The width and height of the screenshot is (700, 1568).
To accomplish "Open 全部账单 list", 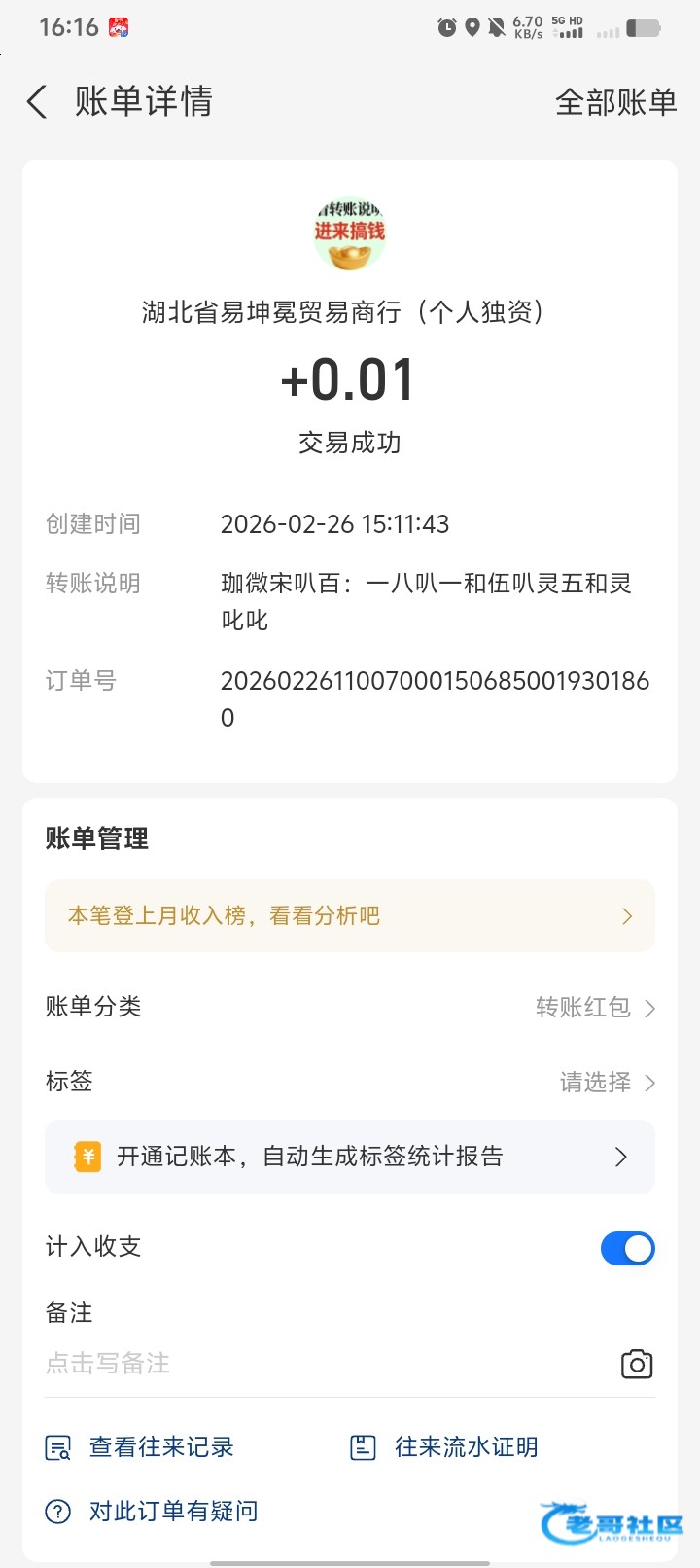I will tap(615, 102).
